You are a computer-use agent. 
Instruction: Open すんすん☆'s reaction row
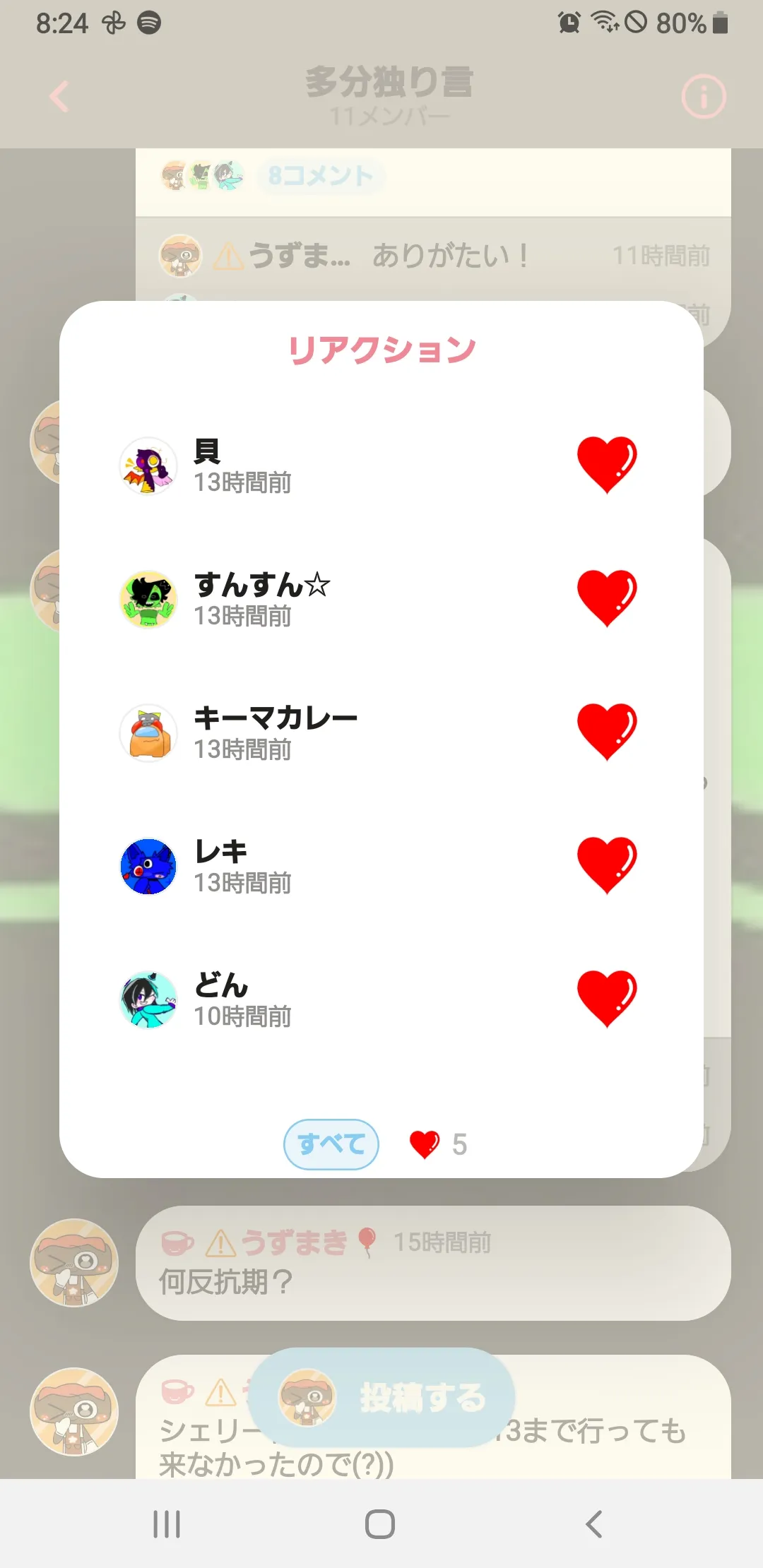[x=381, y=600]
